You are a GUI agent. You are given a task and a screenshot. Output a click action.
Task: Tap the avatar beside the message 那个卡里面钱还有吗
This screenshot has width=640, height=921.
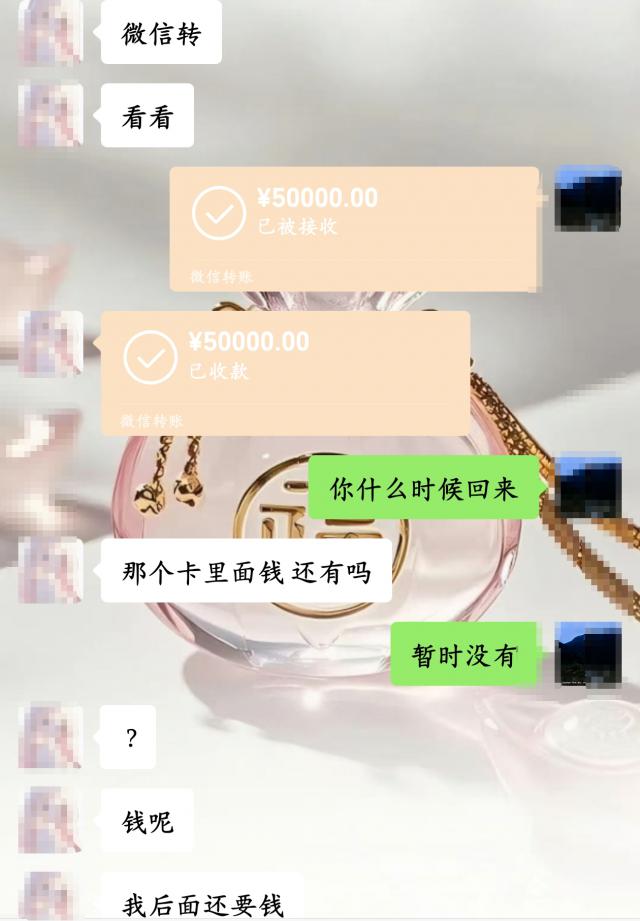point(50,570)
